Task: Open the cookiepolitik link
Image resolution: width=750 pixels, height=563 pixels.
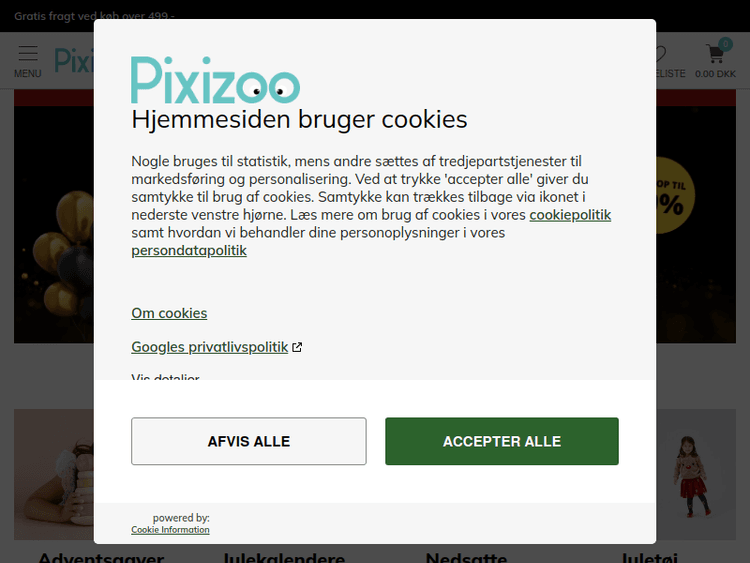Action: pos(570,215)
